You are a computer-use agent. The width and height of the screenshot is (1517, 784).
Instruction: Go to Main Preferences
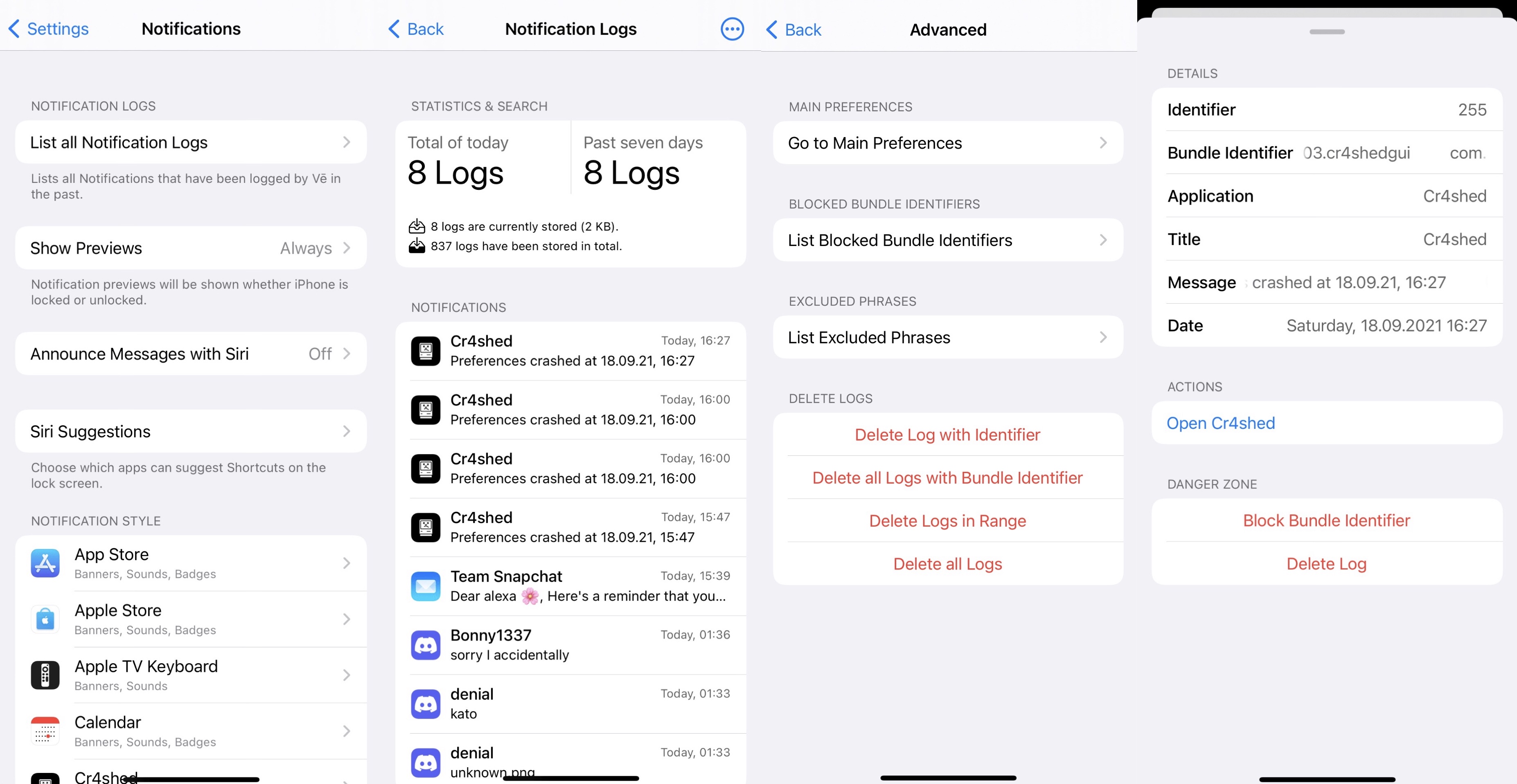(x=947, y=143)
